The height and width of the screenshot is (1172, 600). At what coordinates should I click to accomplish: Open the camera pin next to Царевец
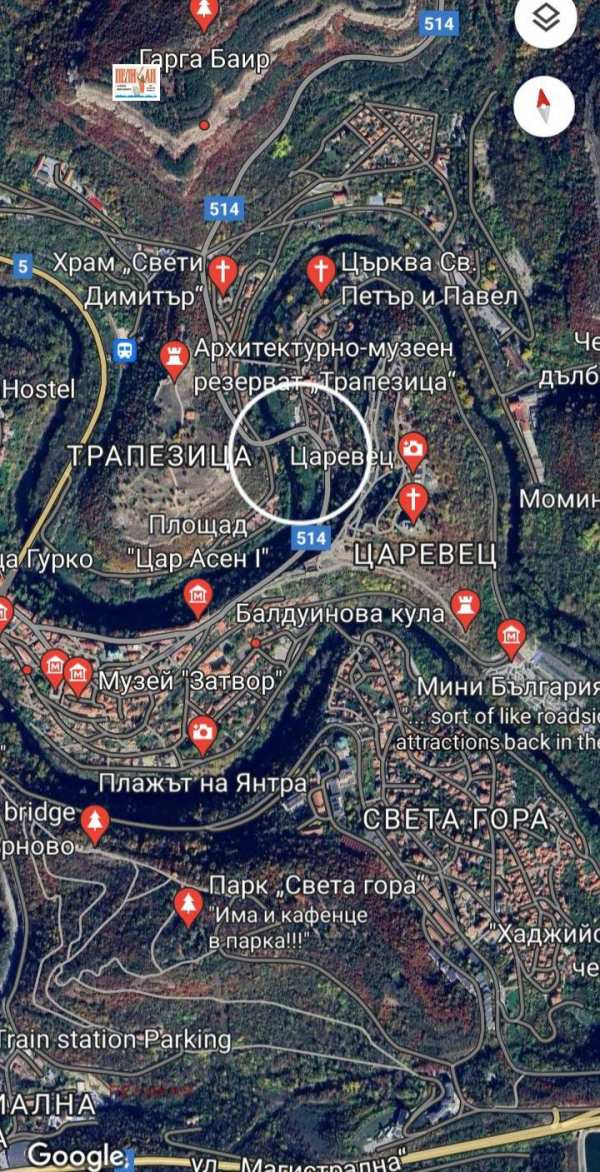tap(412, 450)
